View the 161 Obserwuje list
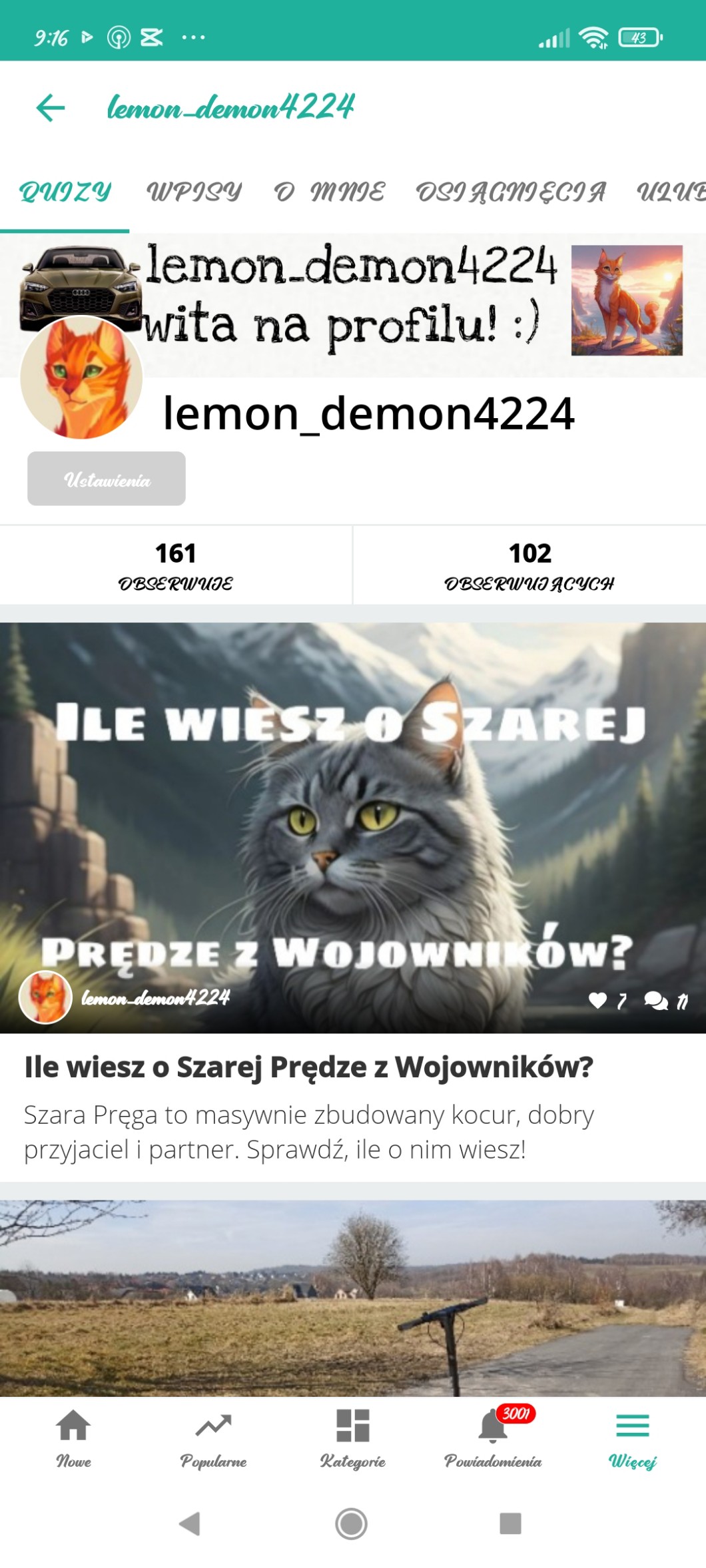Image resolution: width=706 pixels, height=1568 pixels. (x=176, y=565)
